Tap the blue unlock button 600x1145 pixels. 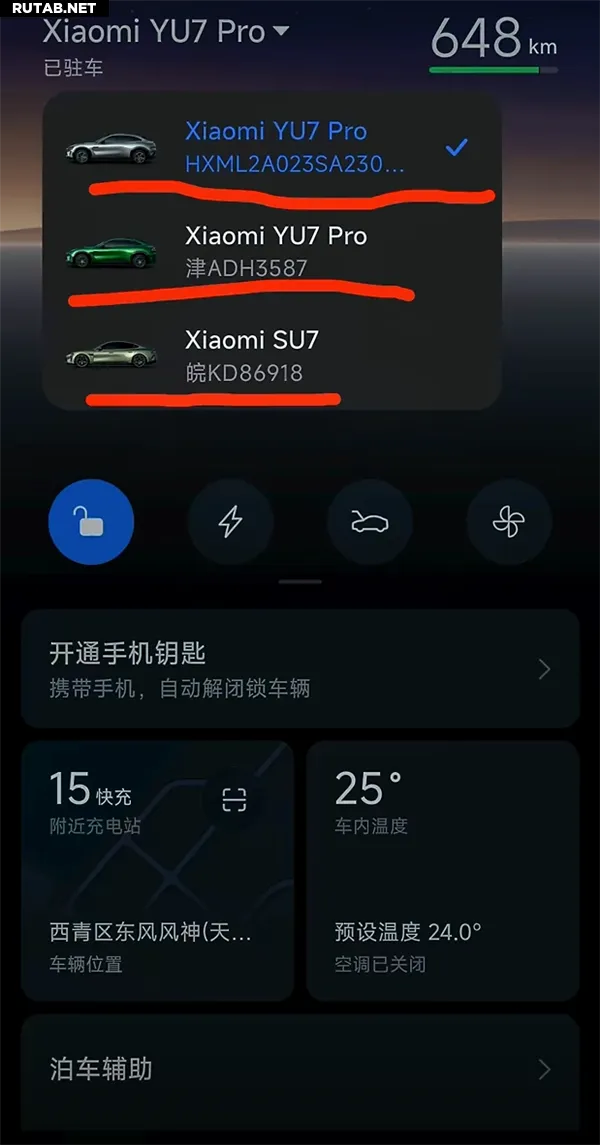pos(91,522)
